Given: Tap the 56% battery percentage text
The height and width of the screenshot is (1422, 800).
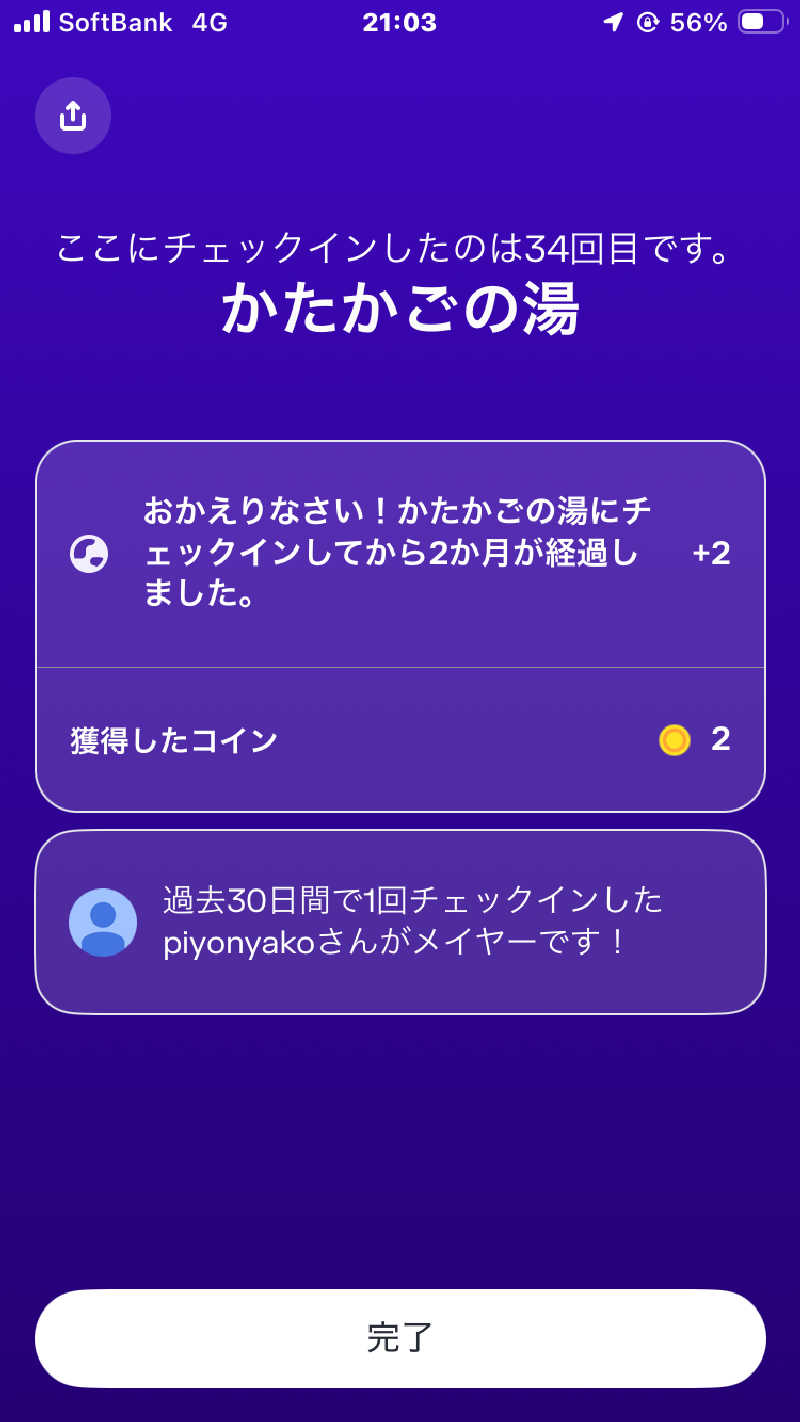Looking at the screenshot, I should pos(698,22).
